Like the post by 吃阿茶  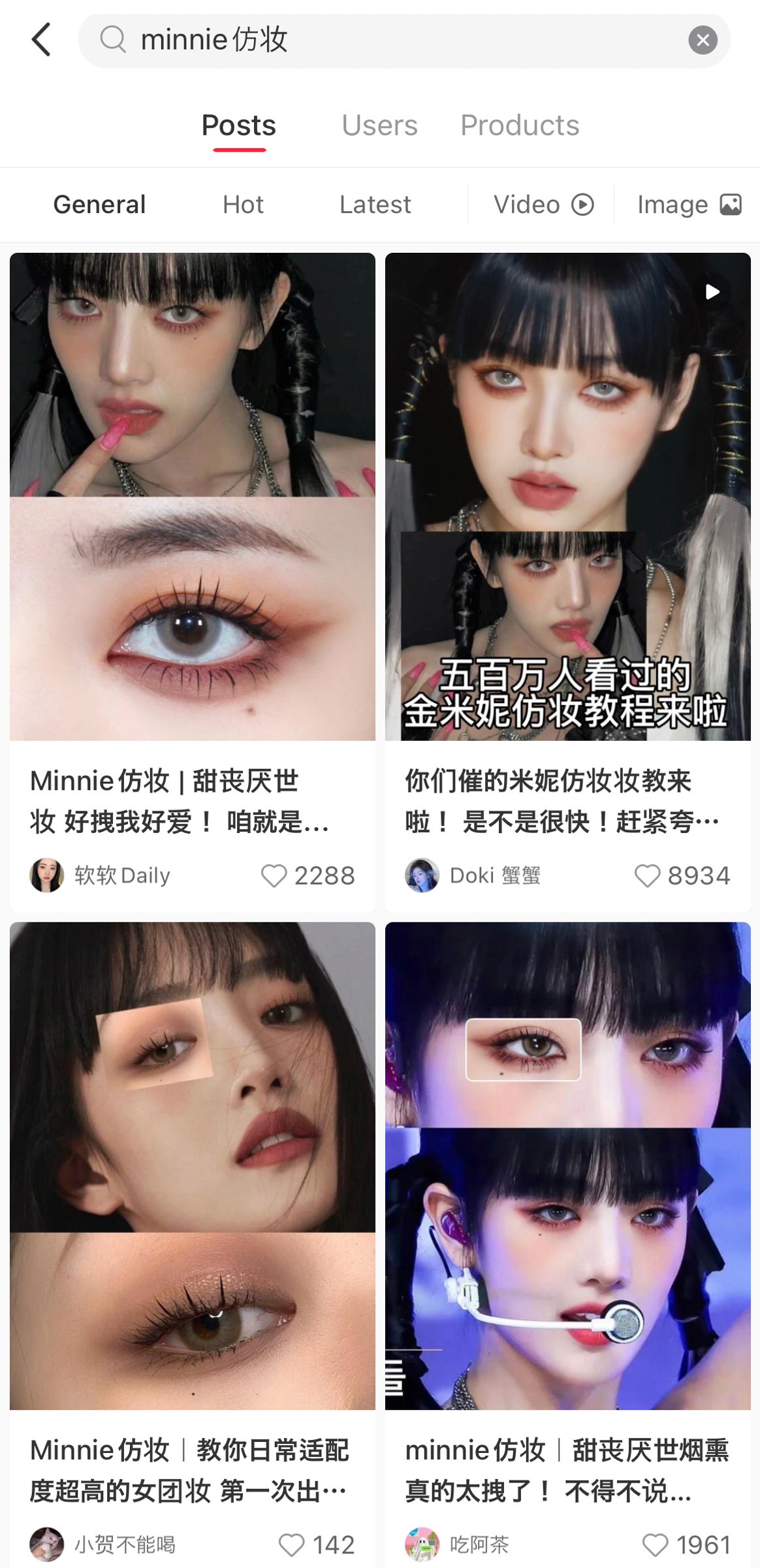click(x=655, y=1544)
